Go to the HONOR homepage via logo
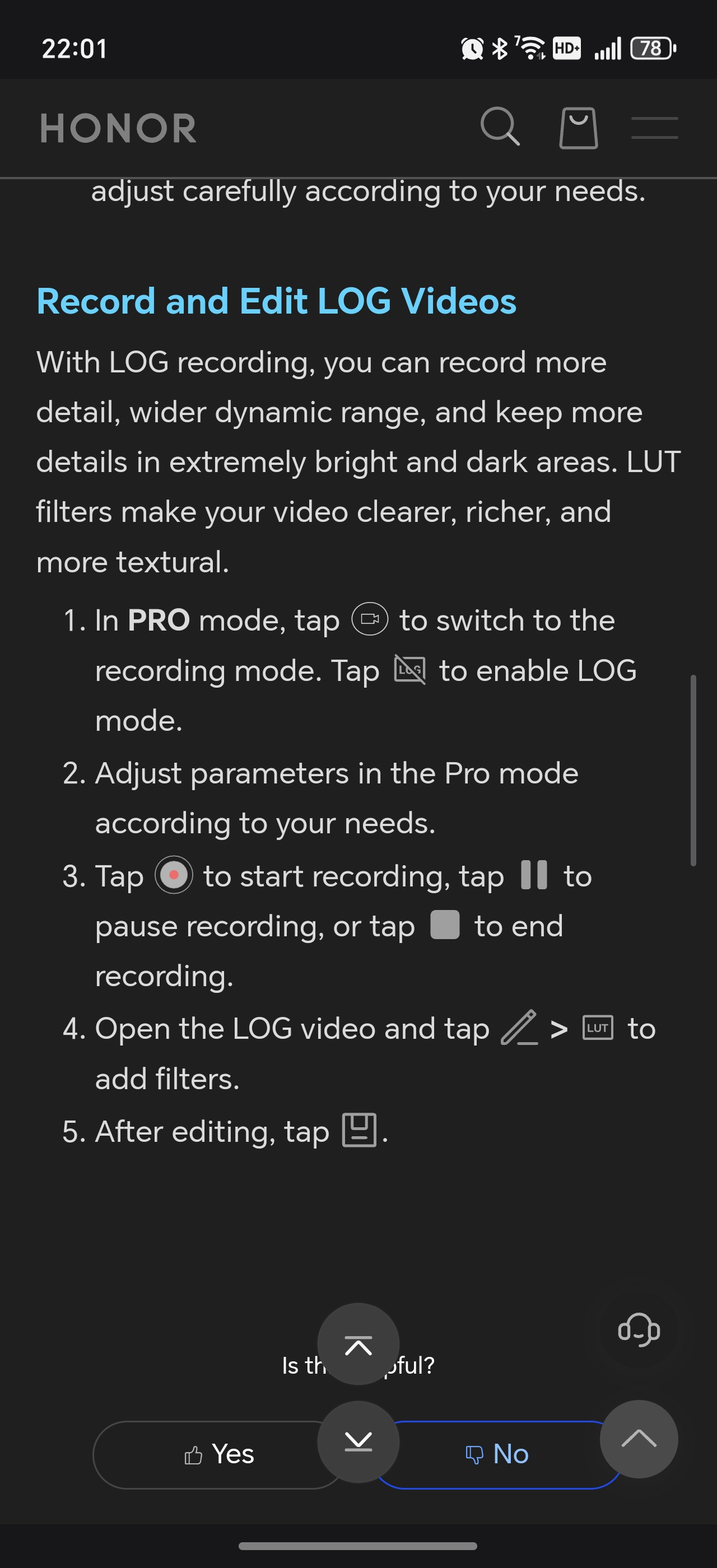The width and height of the screenshot is (717, 1568). [x=118, y=128]
